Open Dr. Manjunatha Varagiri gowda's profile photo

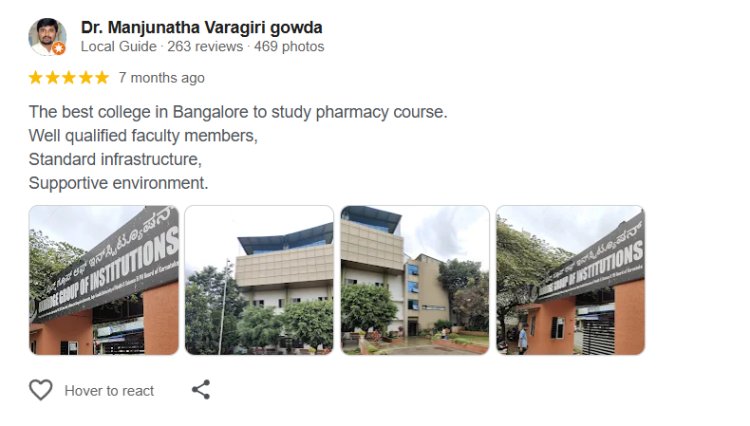click(46, 36)
